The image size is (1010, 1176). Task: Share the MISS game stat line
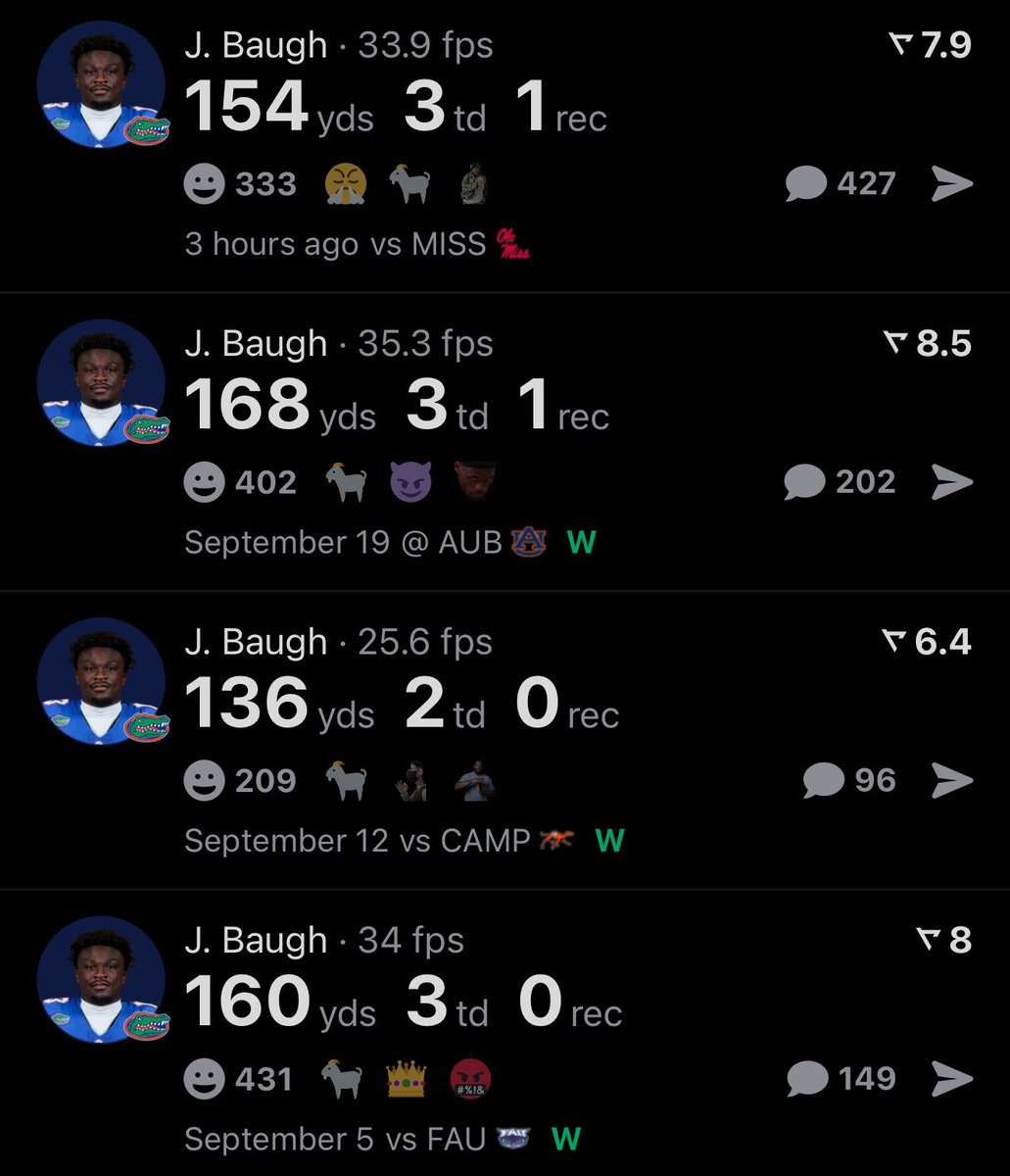pos(951,184)
